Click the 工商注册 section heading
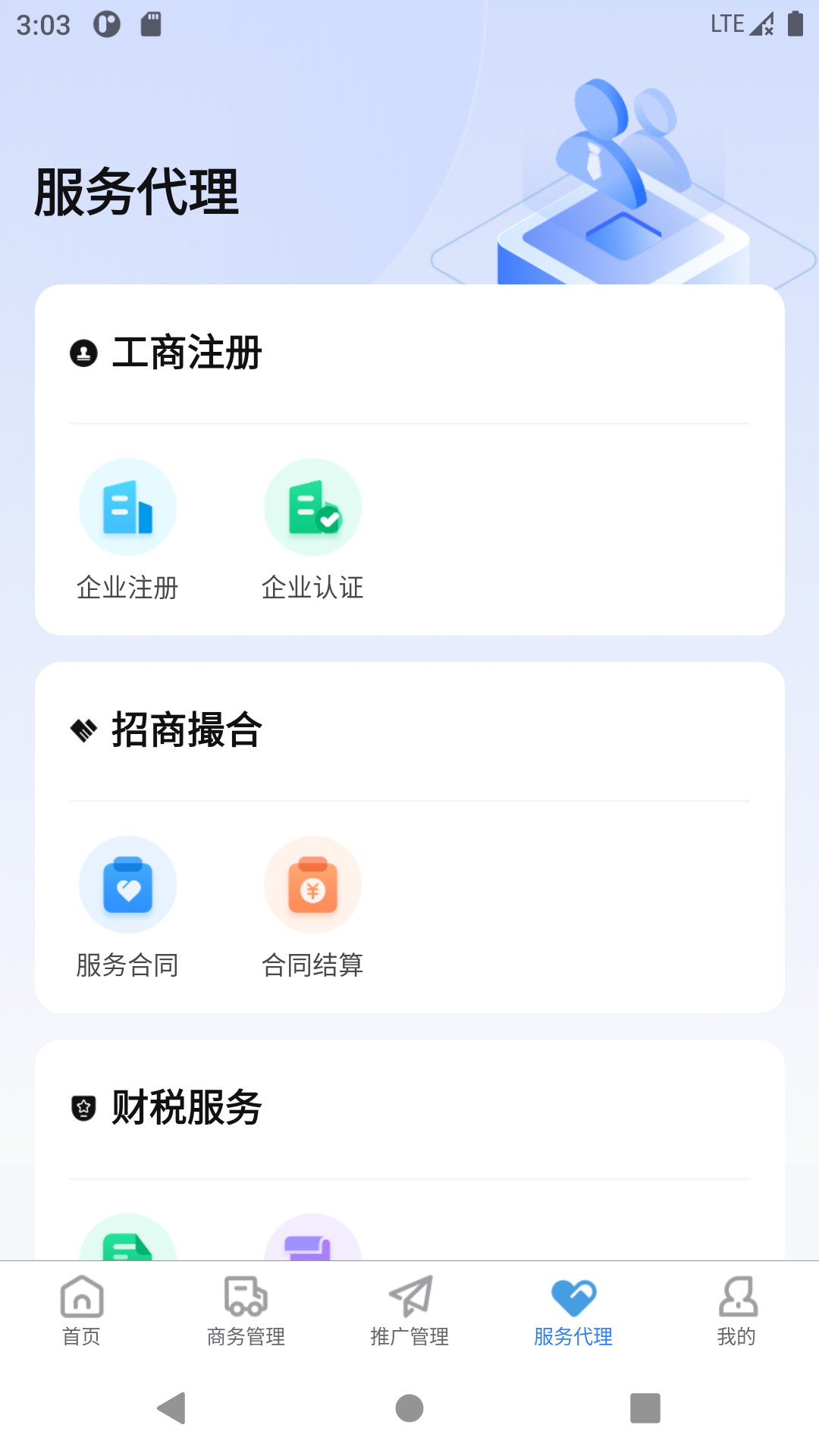 pos(188,351)
